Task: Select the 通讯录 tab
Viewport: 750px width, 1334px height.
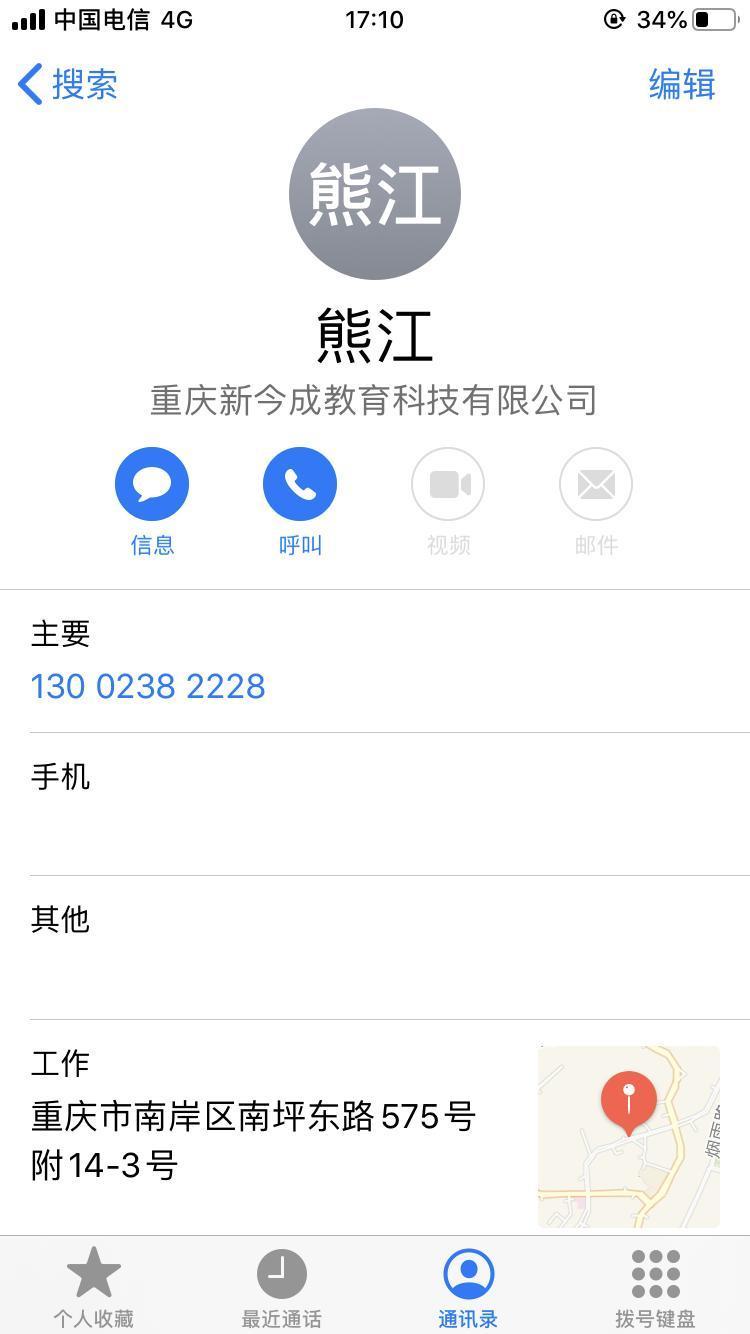Action: click(468, 1288)
